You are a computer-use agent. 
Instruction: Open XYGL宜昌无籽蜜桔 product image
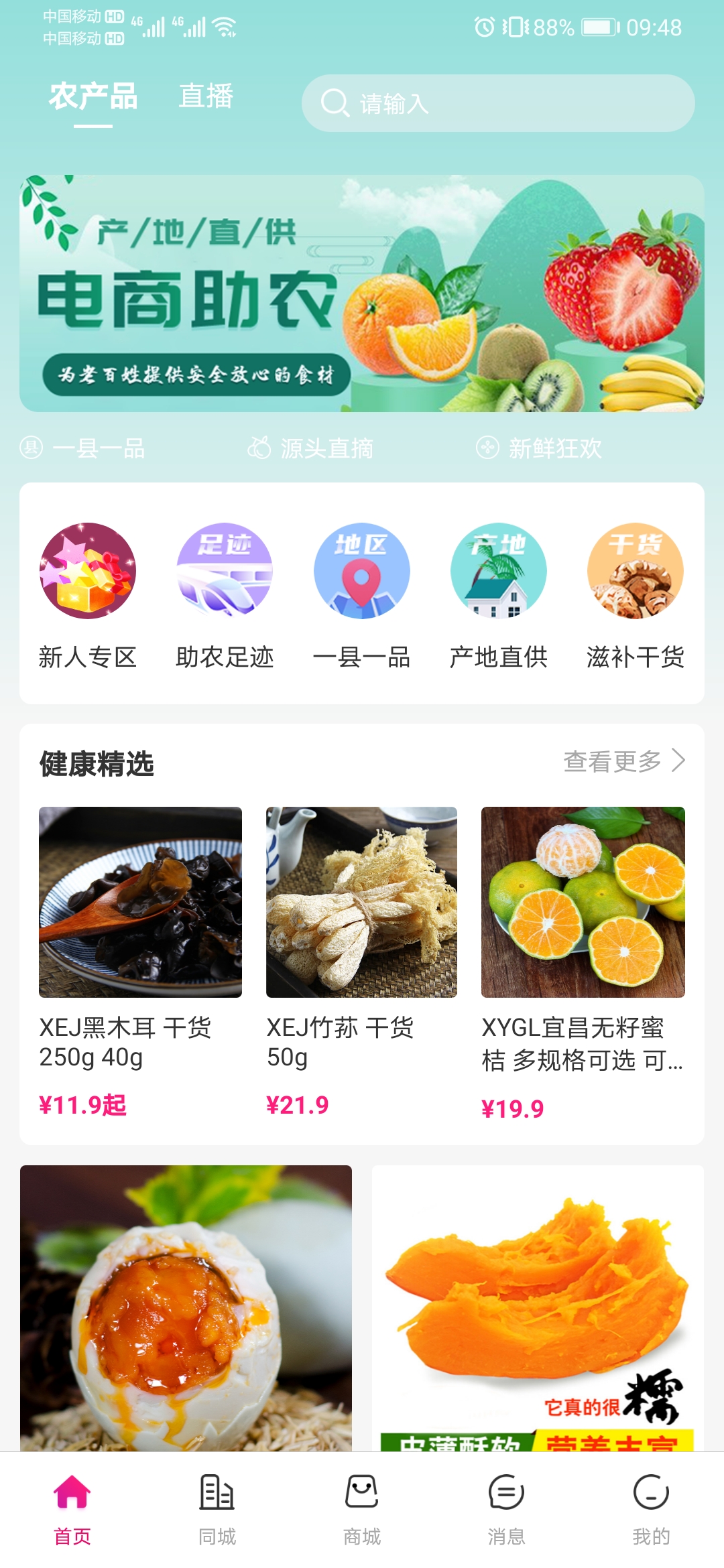point(582,901)
